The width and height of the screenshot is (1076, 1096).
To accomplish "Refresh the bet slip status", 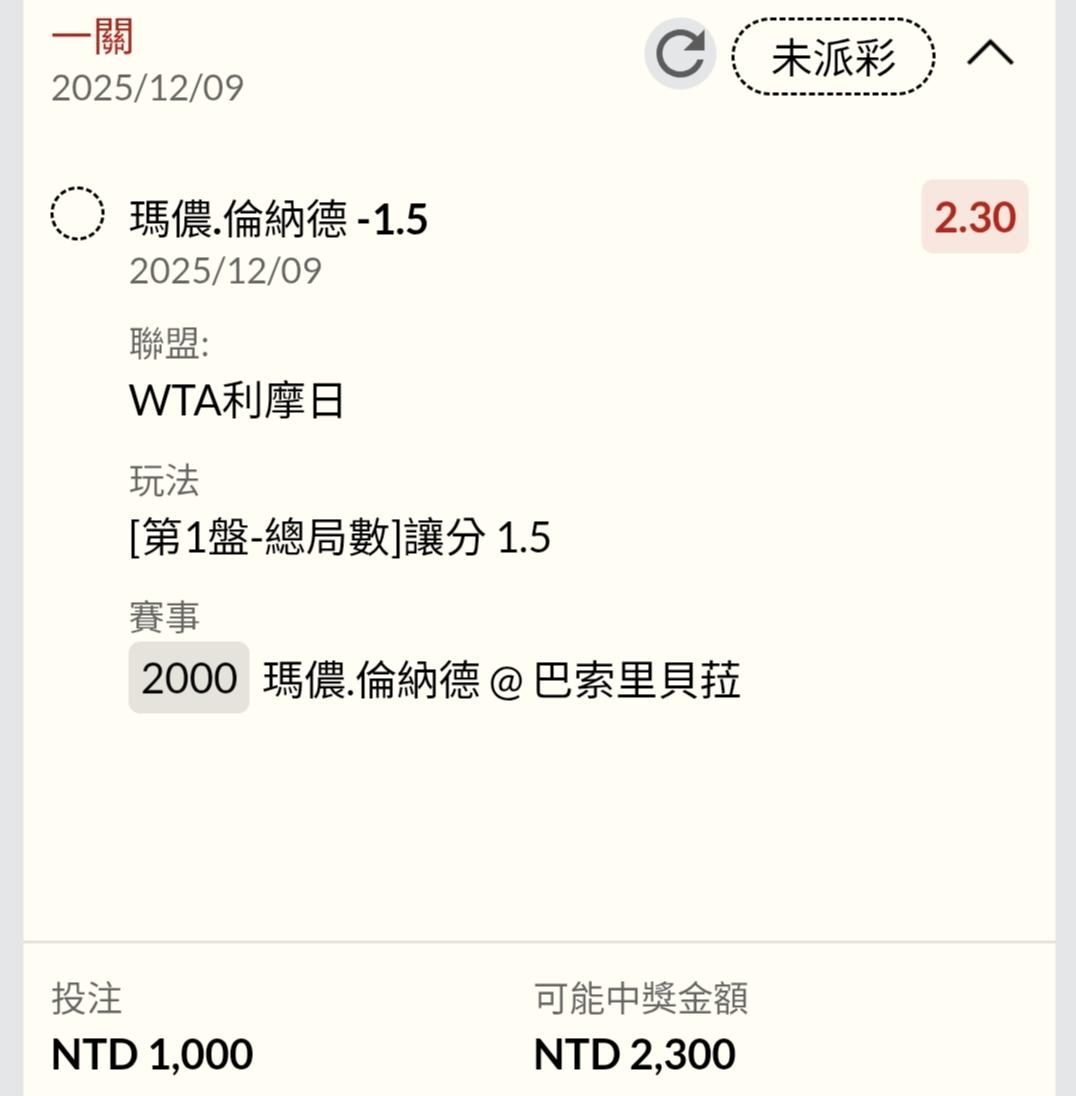I will click(680, 54).
